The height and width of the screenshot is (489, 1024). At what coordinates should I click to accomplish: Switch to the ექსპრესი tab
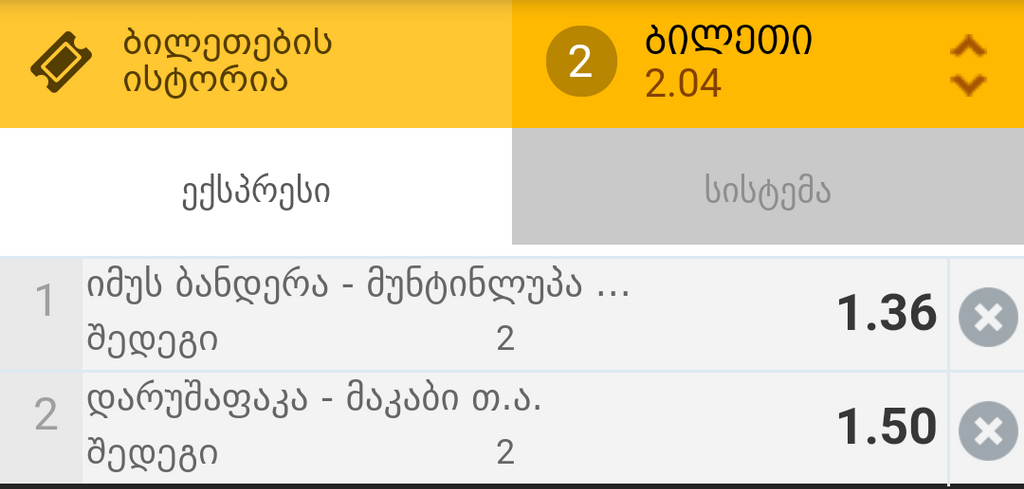tap(256, 191)
